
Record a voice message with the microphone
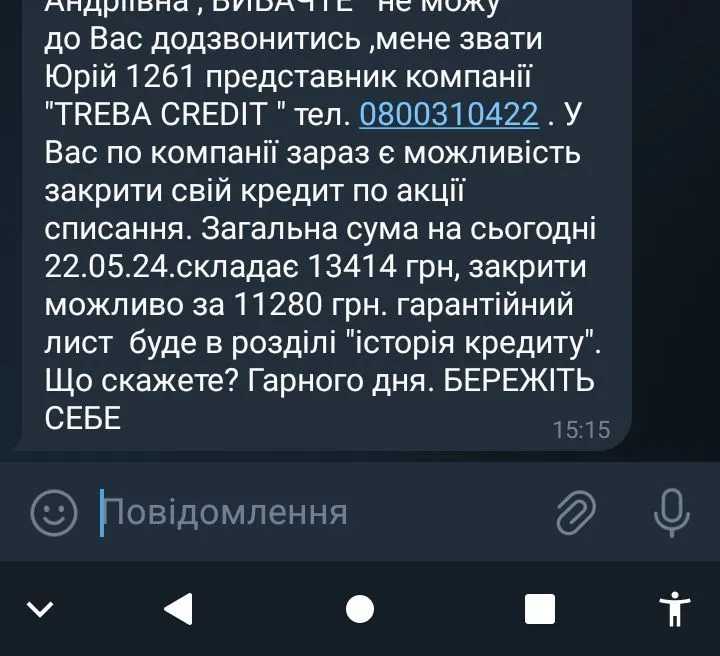671,513
